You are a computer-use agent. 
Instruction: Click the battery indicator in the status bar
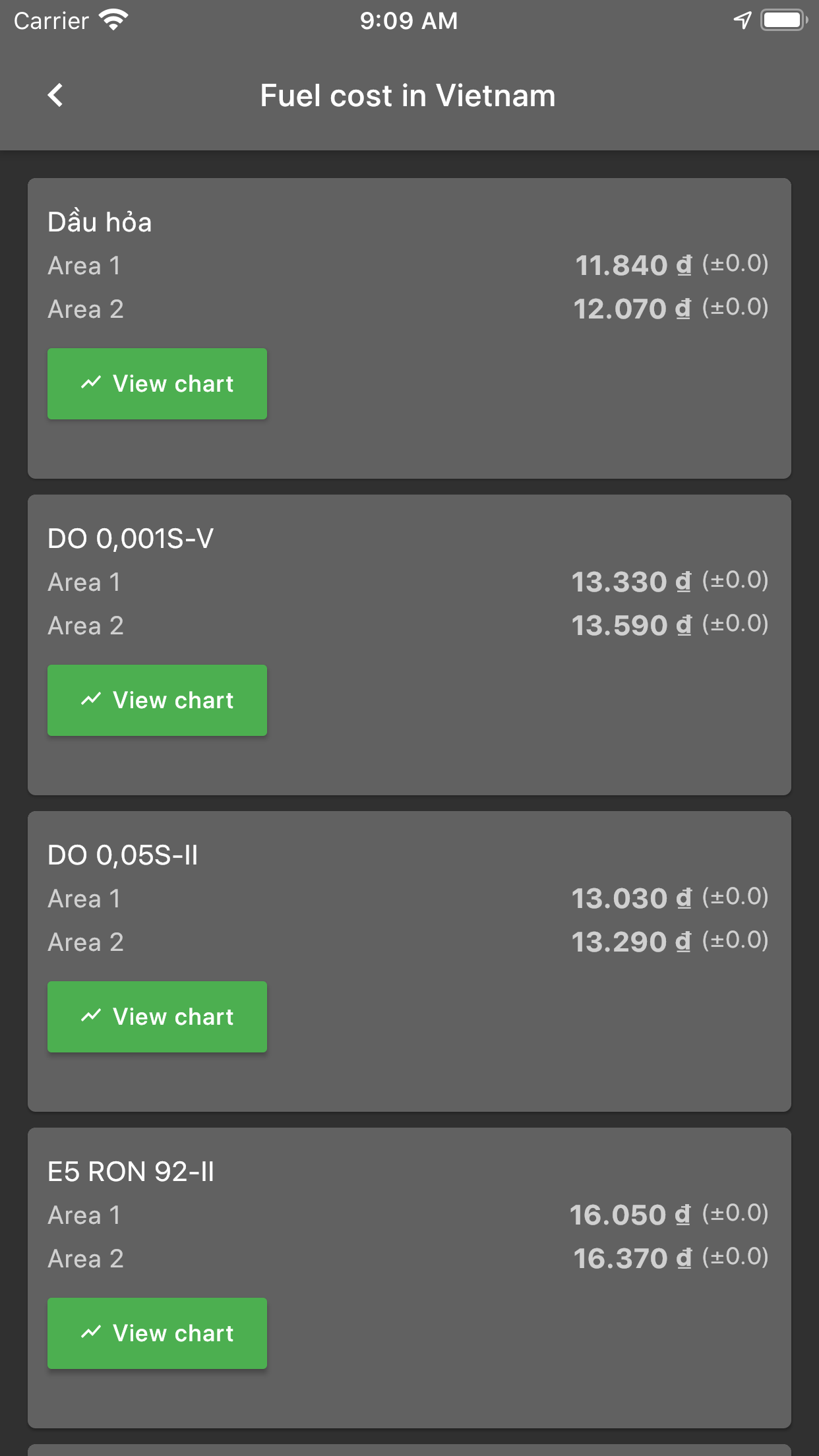[x=783, y=20]
